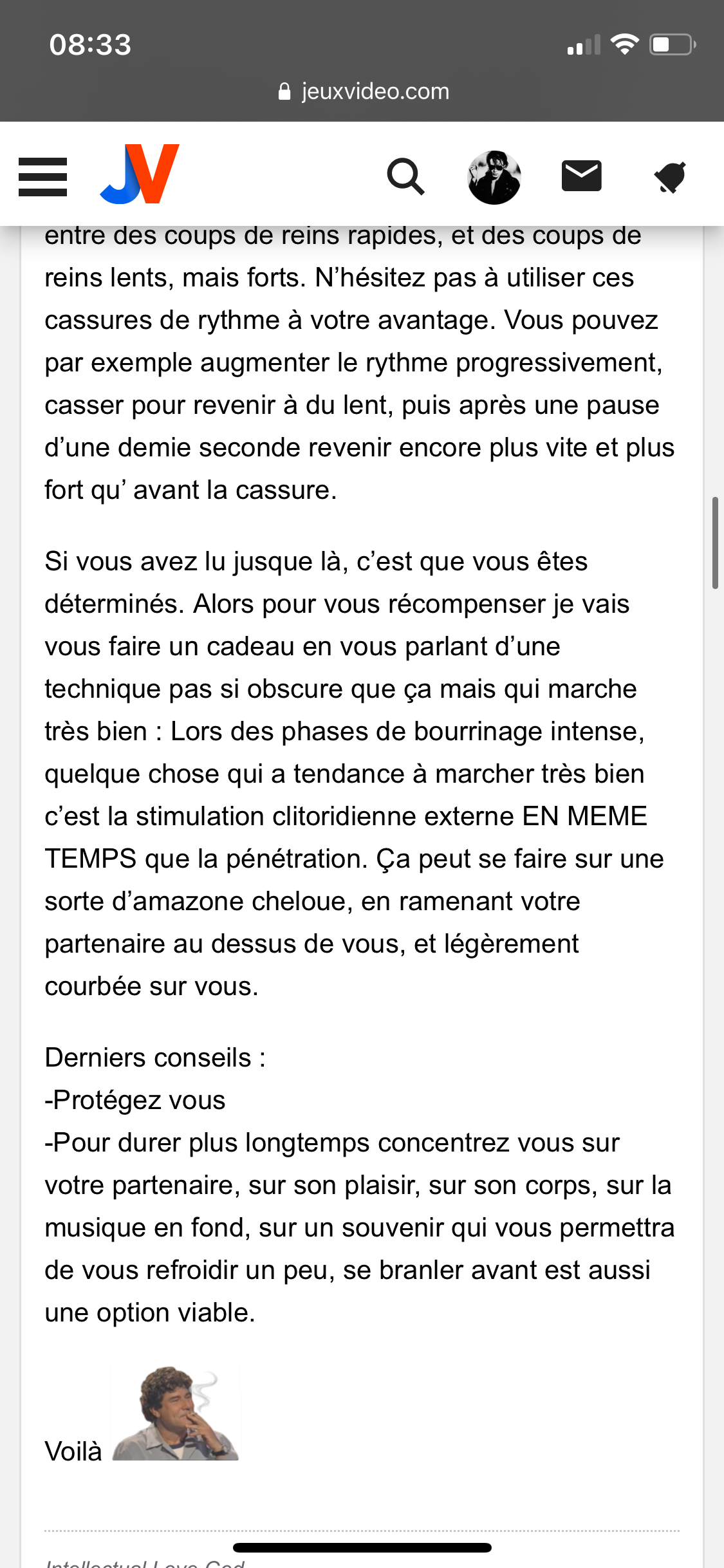Tap the jeuxvideo.com address bar

click(x=363, y=91)
